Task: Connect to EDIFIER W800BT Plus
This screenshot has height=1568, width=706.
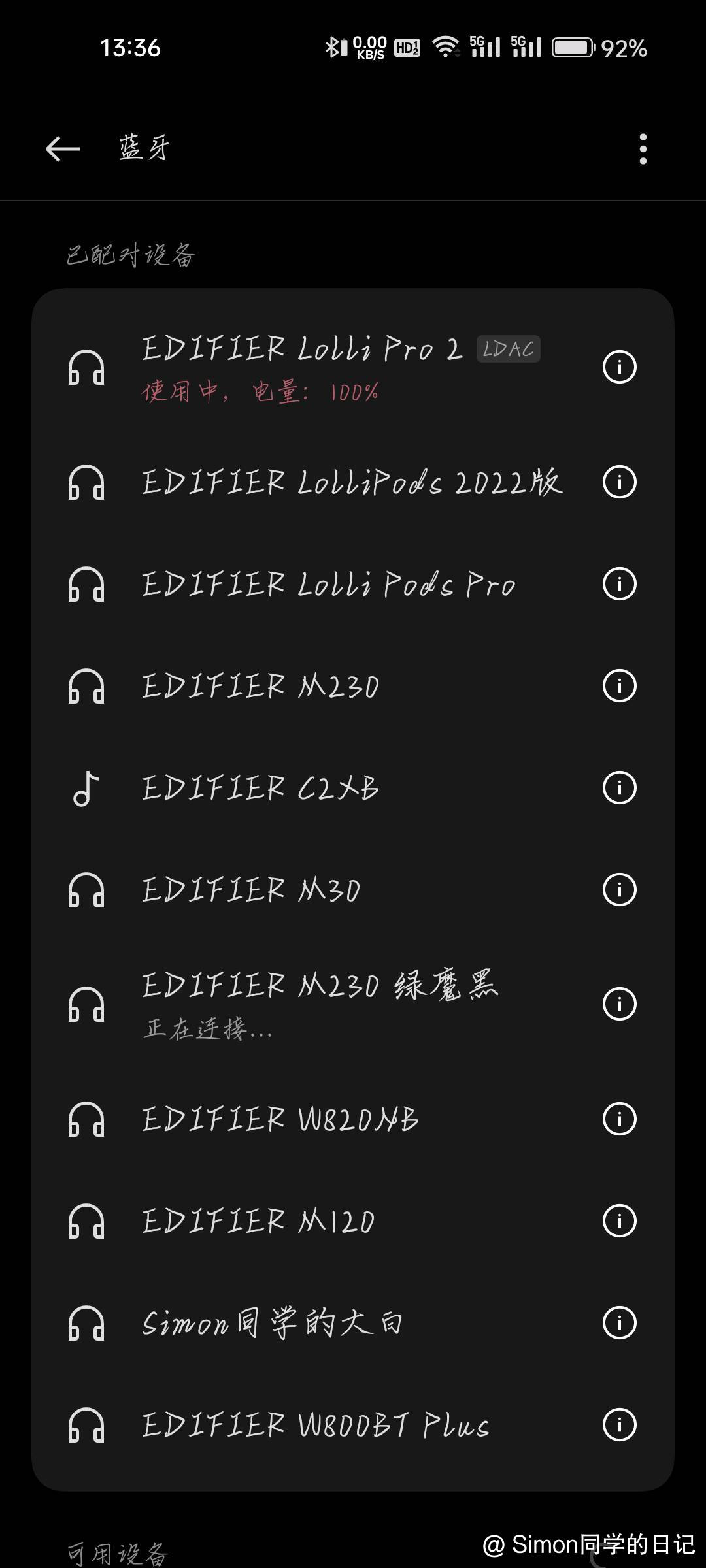Action: tap(315, 1426)
